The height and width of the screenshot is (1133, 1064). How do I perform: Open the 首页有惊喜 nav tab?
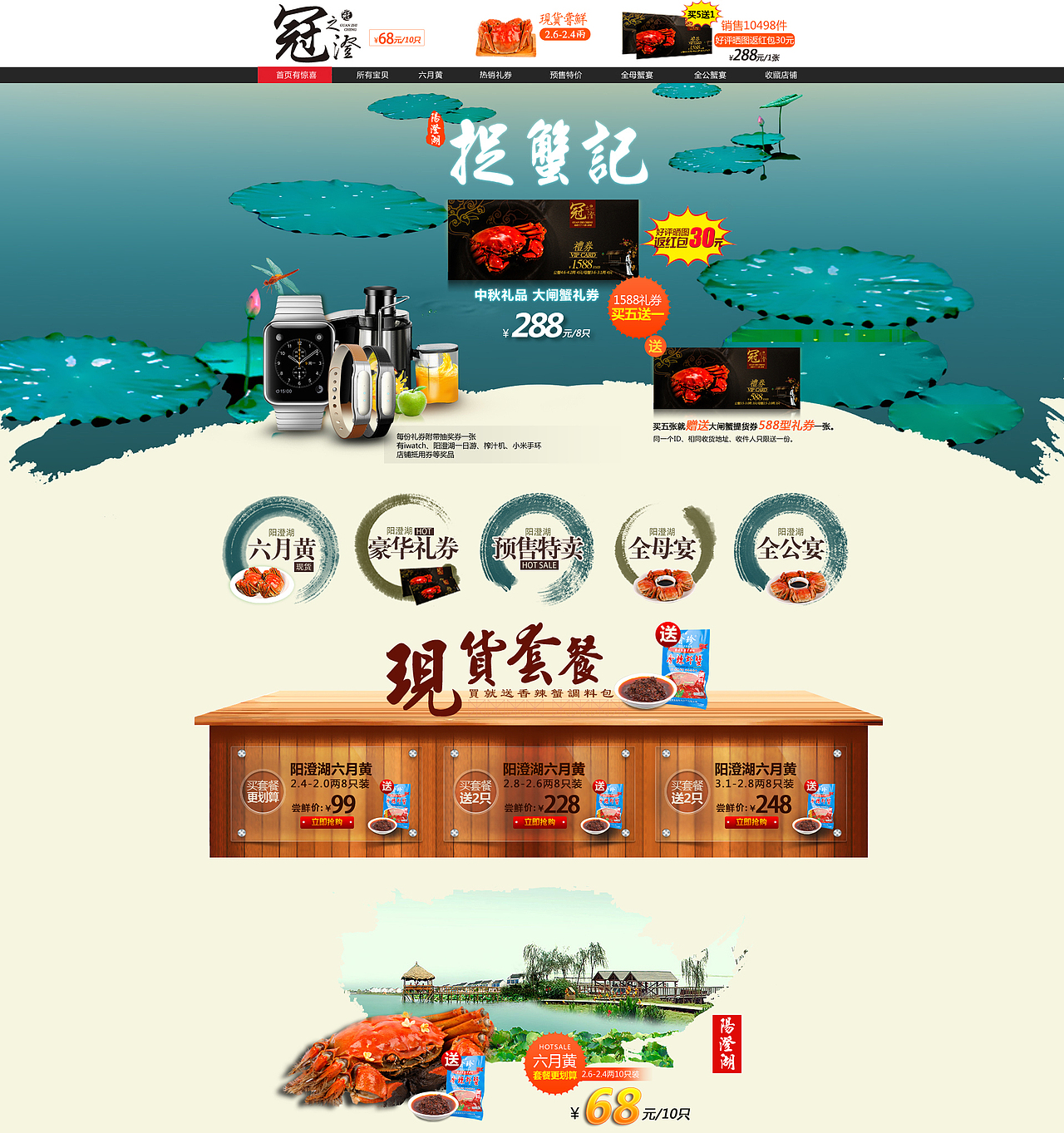coord(295,75)
